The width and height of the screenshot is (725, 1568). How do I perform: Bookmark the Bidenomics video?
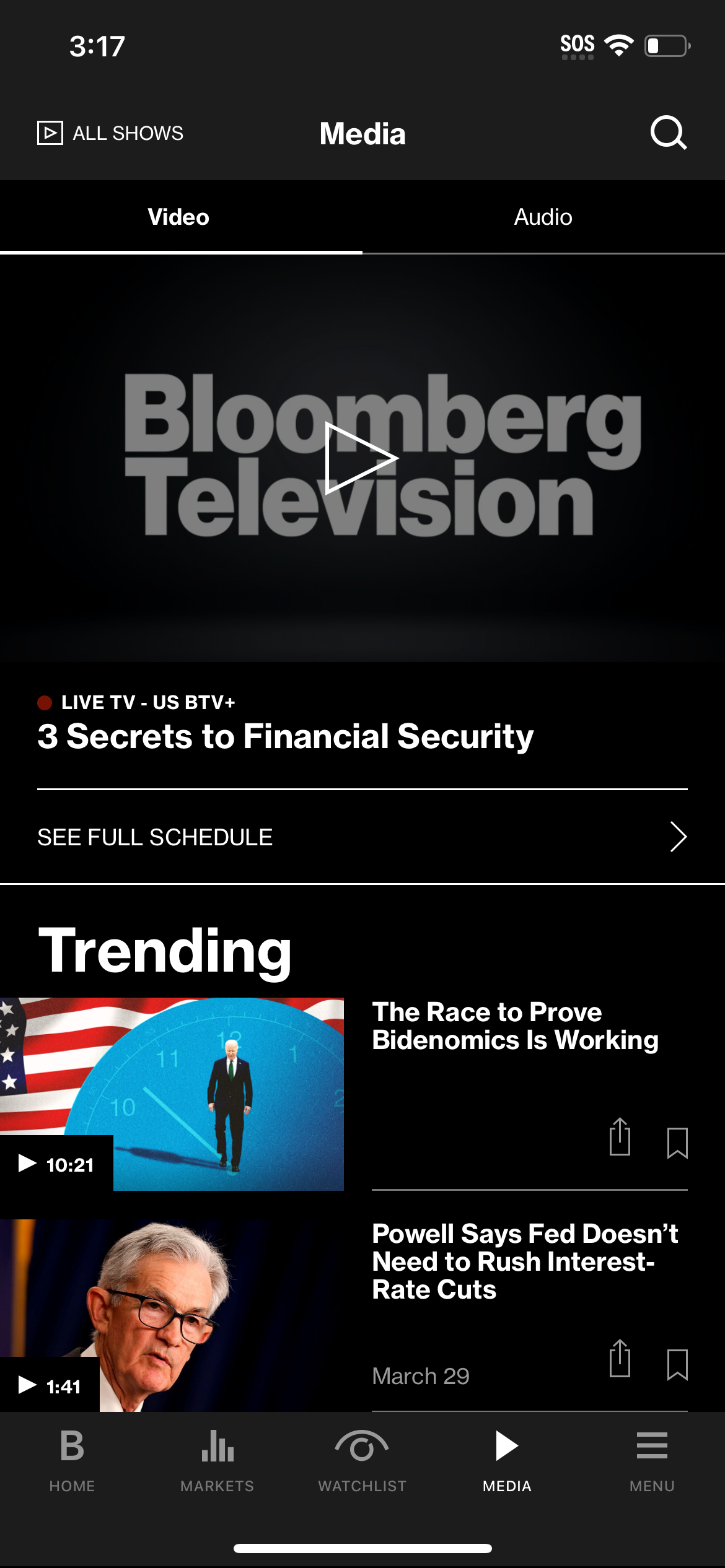[677, 1143]
